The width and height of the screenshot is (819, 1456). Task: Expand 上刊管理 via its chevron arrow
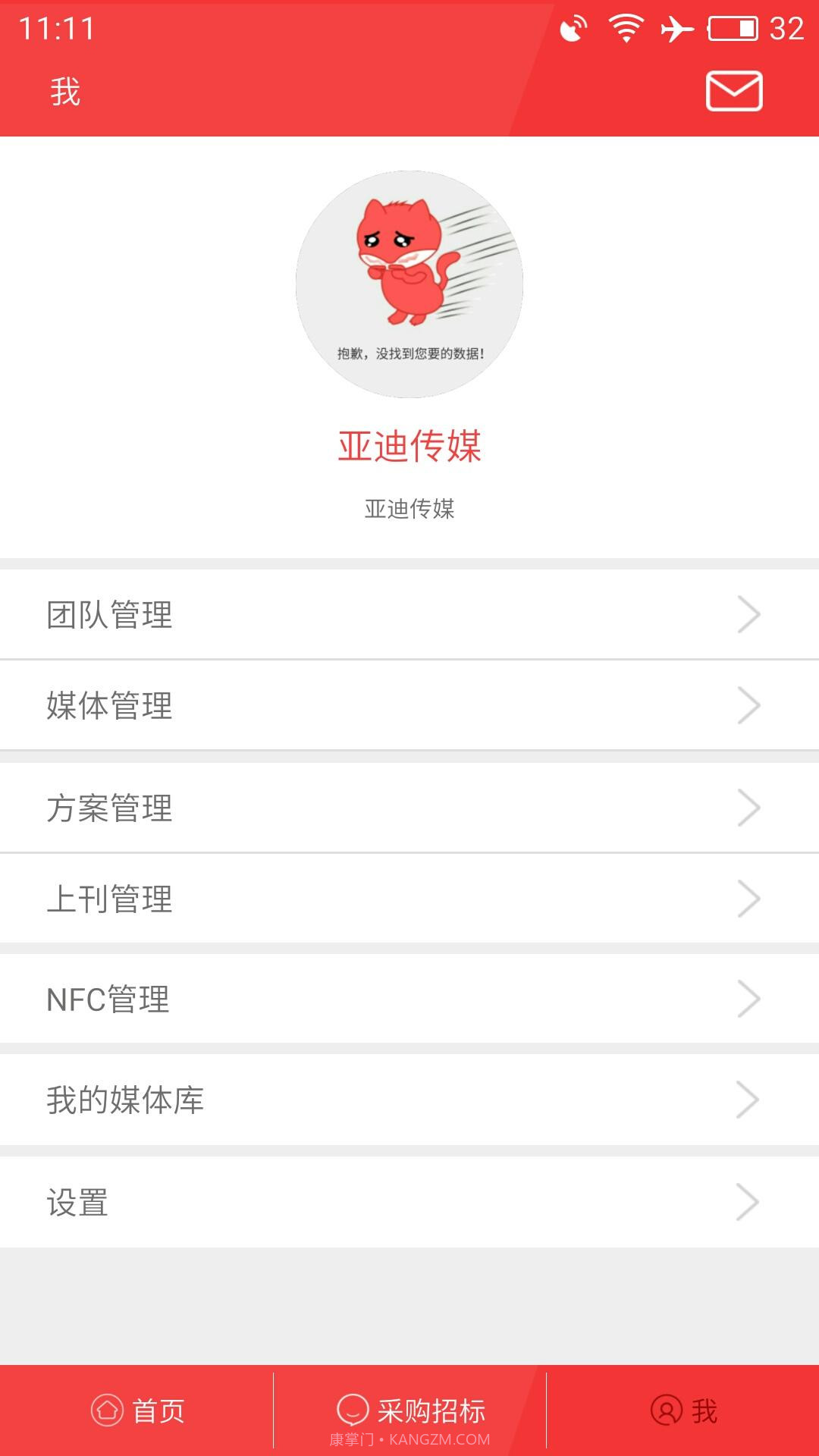749,899
